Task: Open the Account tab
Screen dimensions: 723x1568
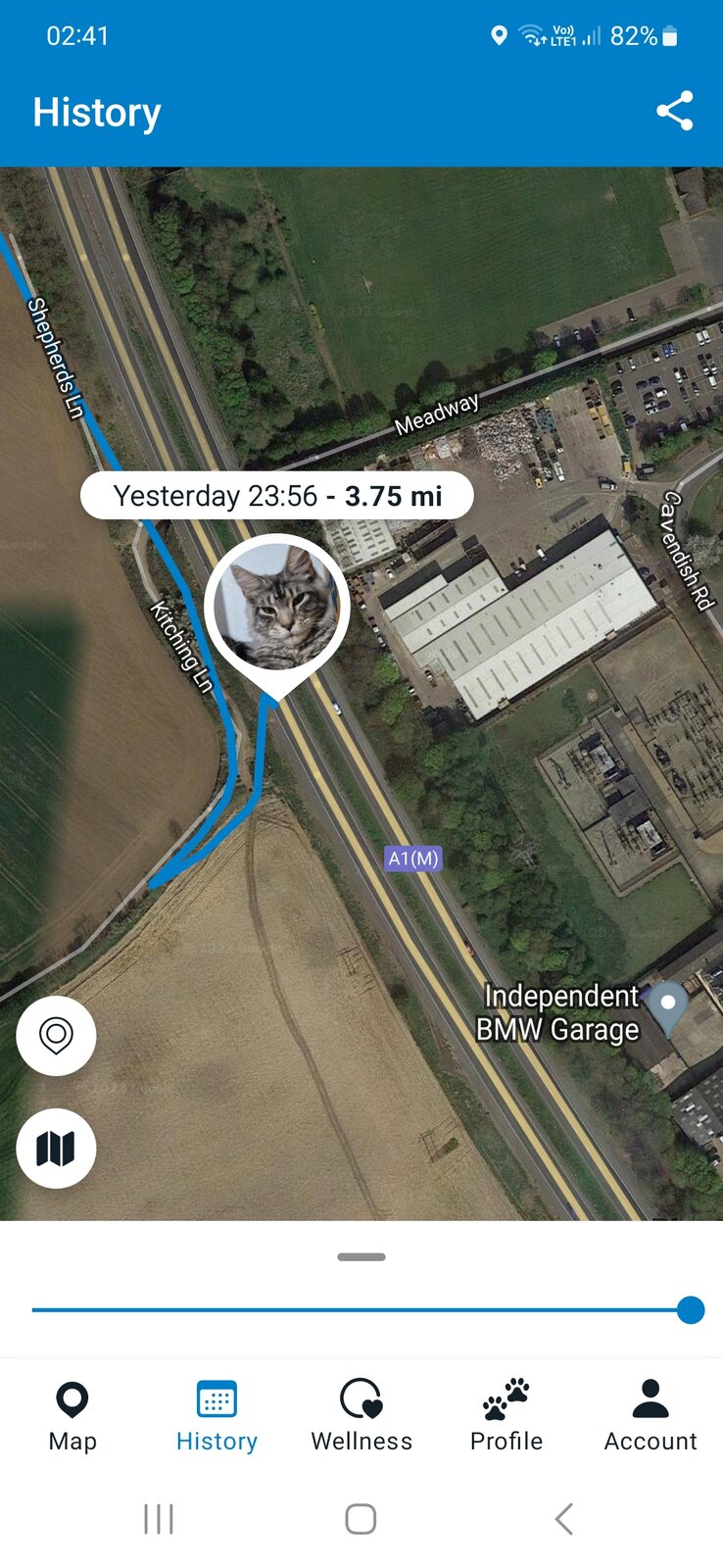Action: (x=651, y=1416)
